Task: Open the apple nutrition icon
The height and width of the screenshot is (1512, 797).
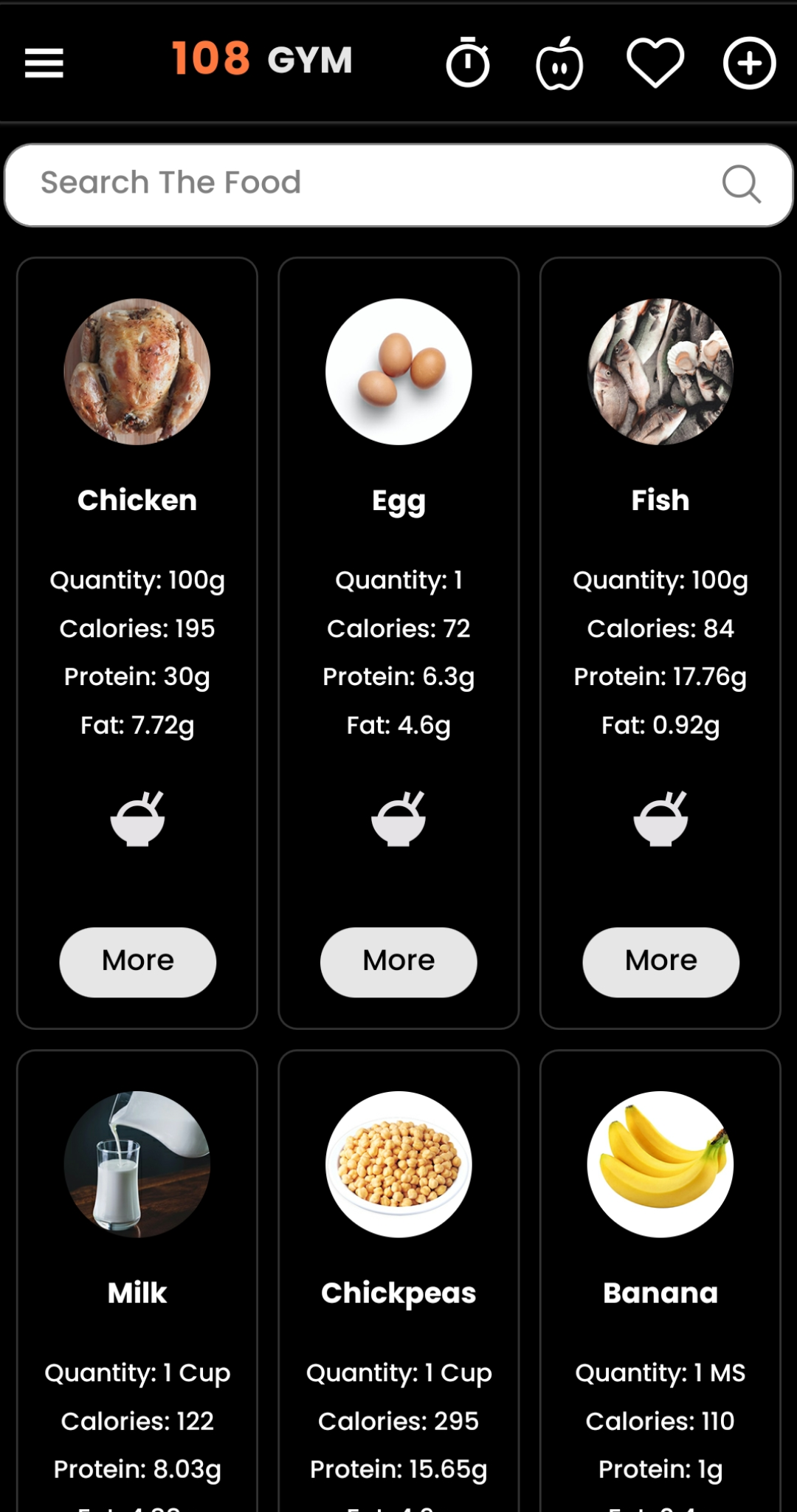Action: [559, 64]
